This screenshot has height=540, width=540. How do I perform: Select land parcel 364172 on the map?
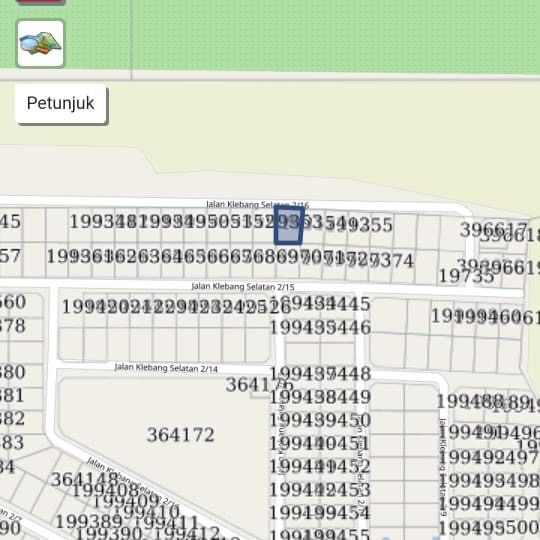point(180,435)
